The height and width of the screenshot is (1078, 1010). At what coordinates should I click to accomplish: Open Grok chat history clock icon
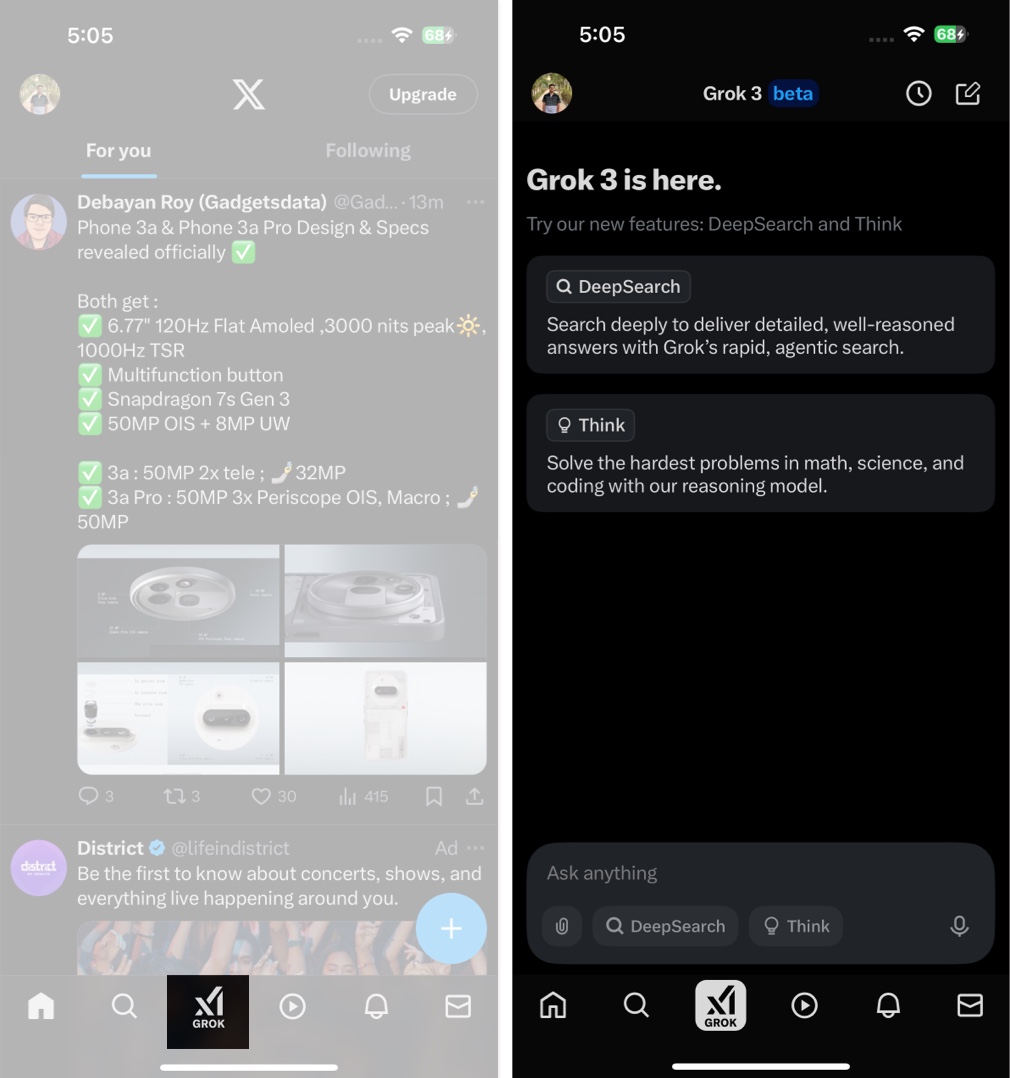coord(918,93)
